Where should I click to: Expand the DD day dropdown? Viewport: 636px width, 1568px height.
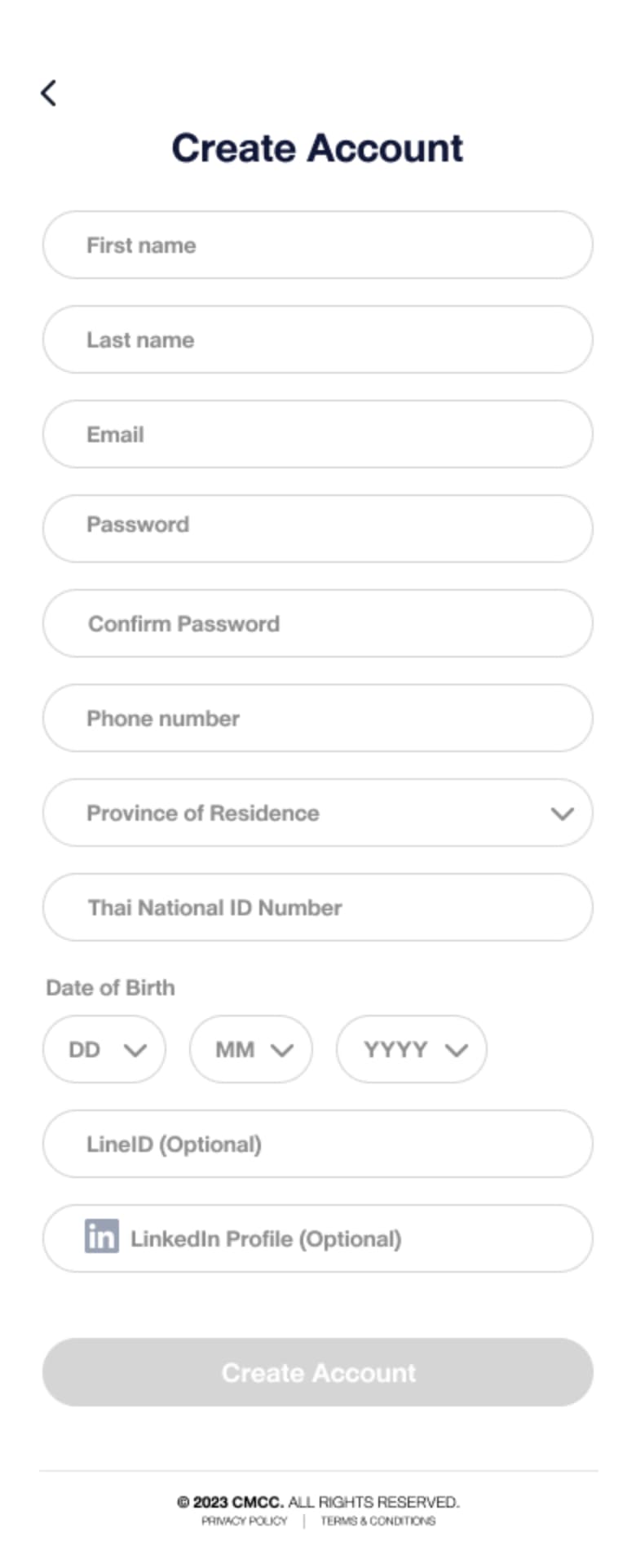point(104,1050)
